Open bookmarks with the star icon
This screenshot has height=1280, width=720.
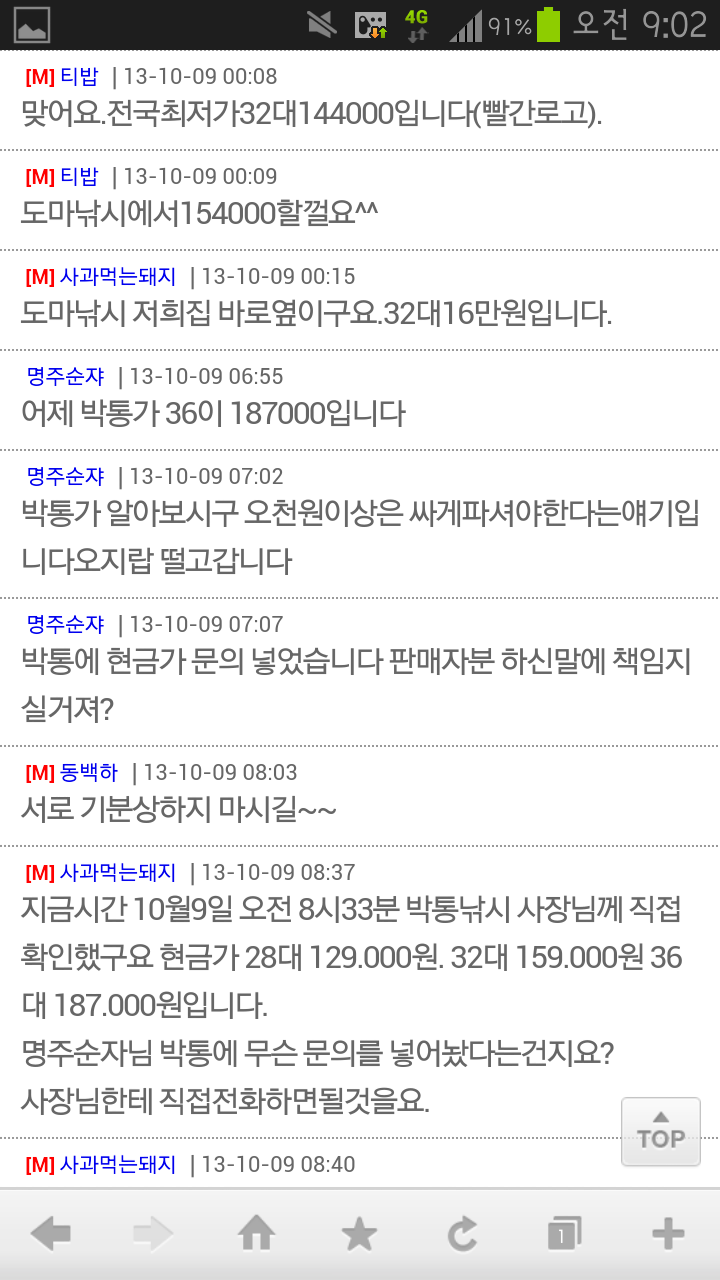(359, 1235)
